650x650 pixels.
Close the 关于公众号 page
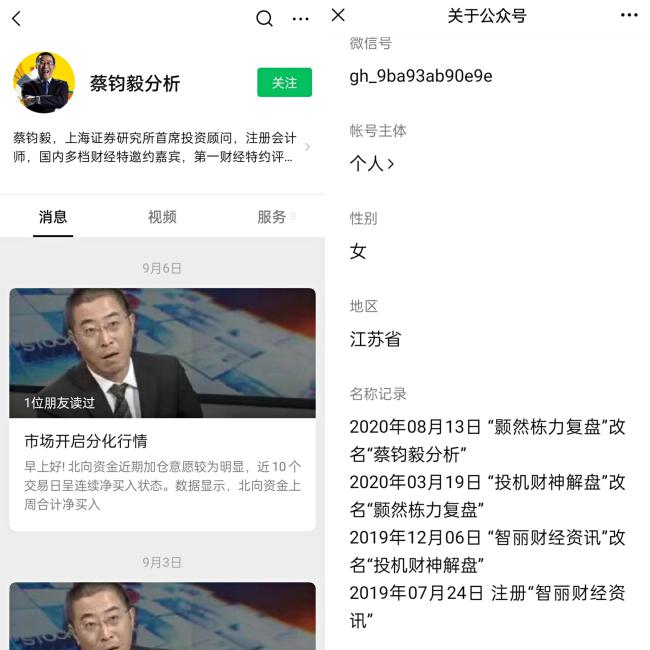click(x=338, y=15)
